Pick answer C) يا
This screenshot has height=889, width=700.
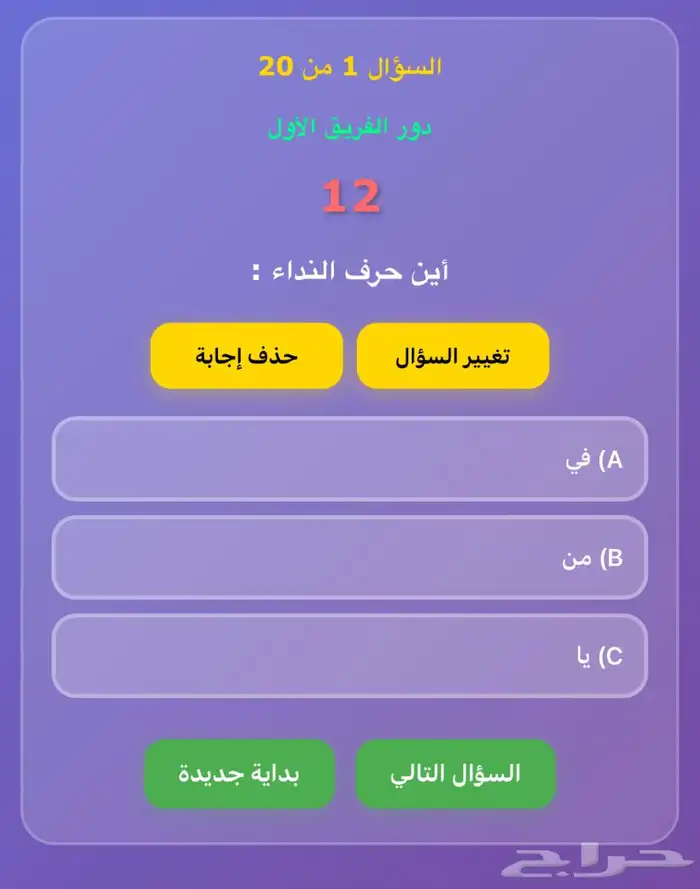pos(350,656)
